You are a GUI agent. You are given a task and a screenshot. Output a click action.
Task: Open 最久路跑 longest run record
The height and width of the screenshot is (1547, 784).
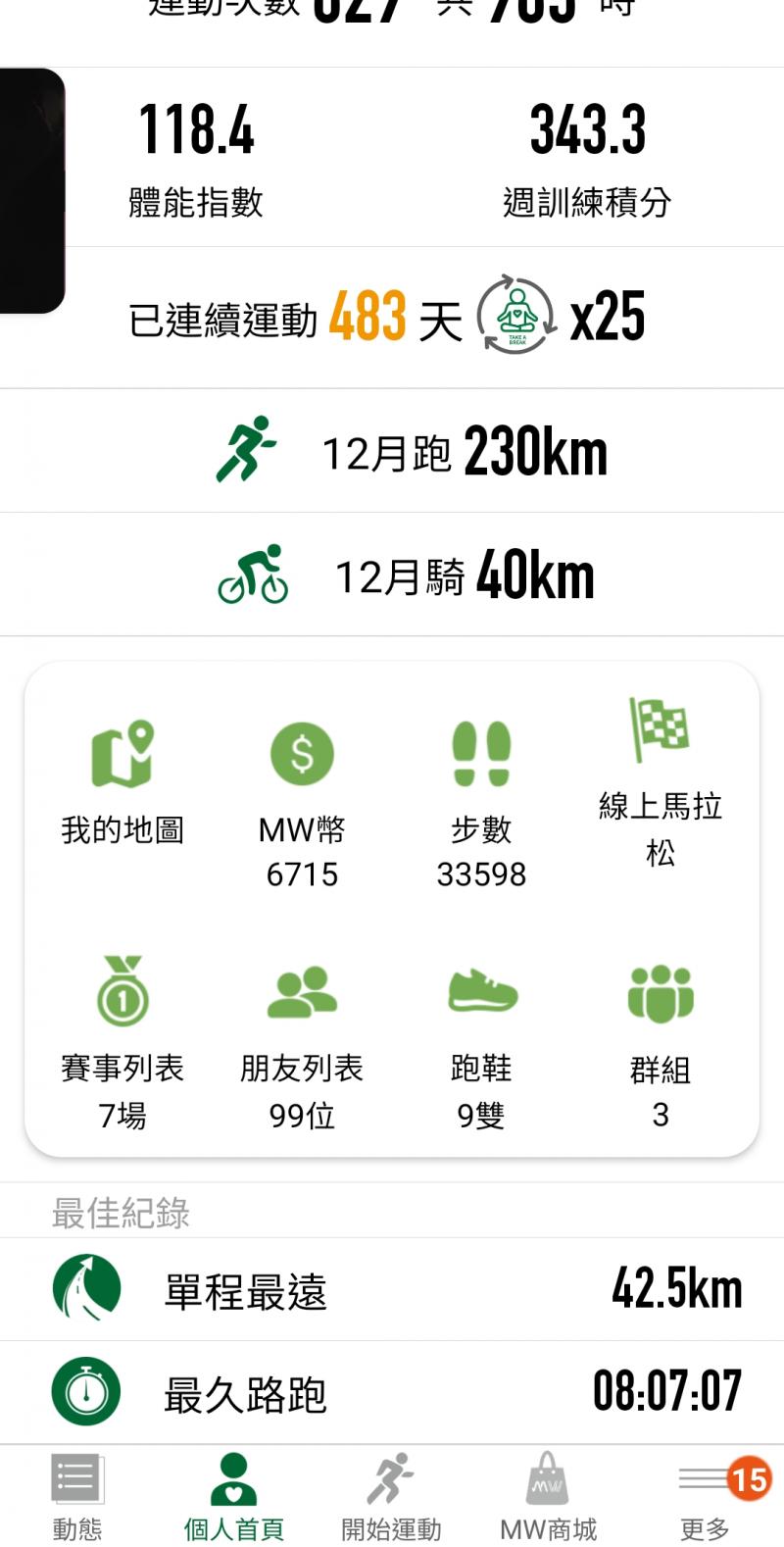(392, 1392)
